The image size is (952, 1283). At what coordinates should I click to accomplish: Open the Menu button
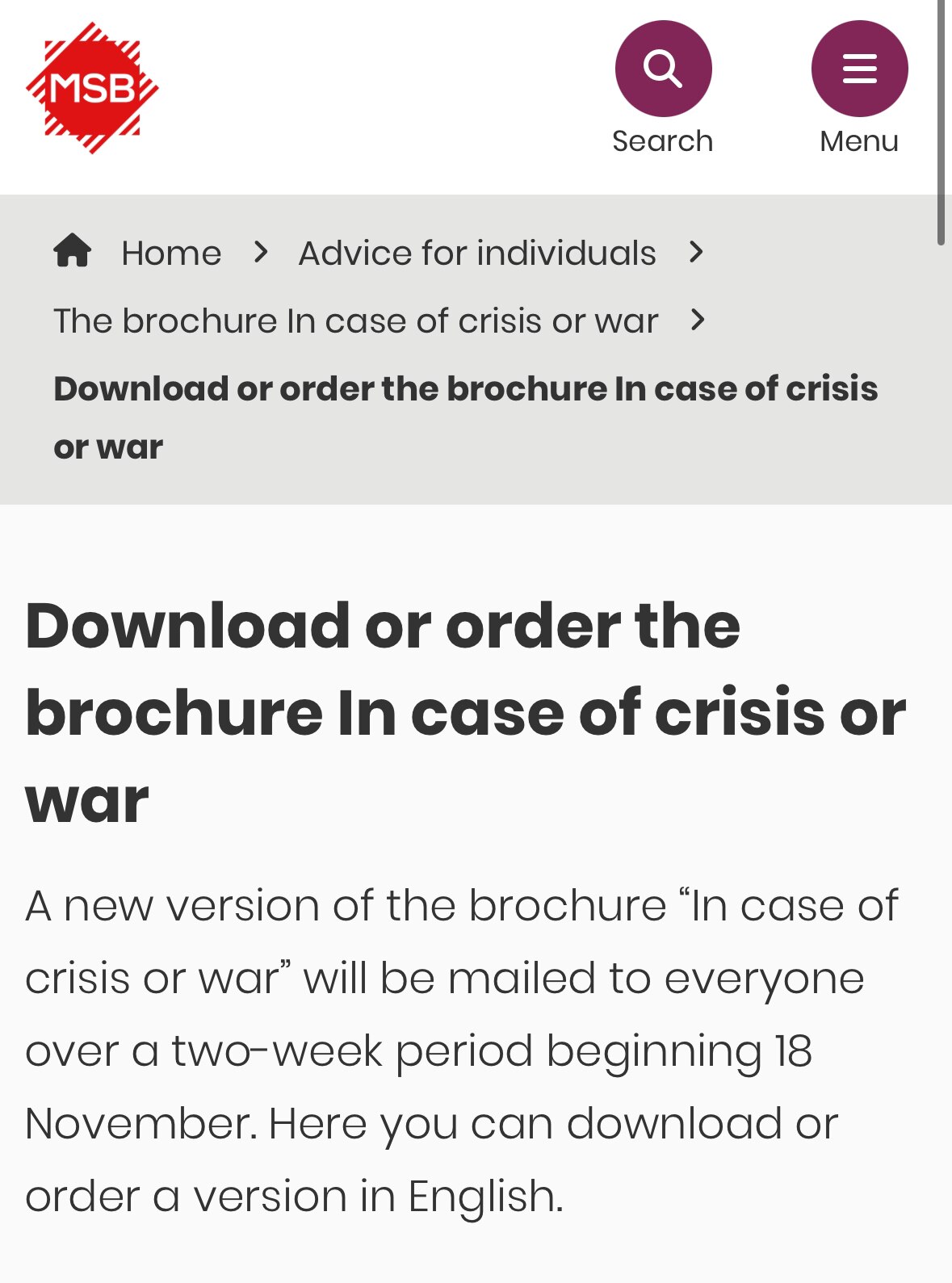pos(859,69)
